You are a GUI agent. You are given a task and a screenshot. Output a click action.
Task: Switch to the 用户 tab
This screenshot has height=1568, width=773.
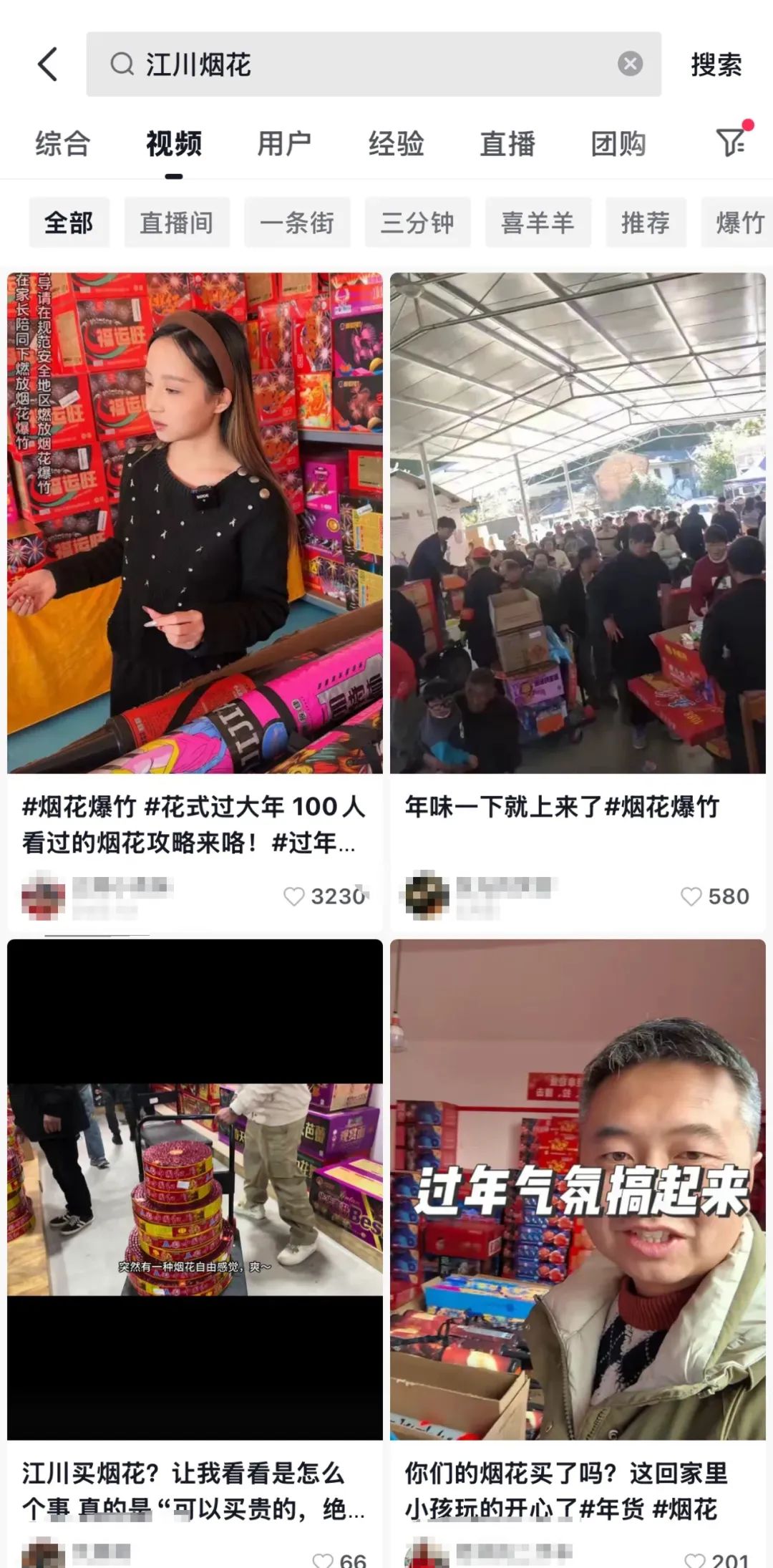click(x=283, y=143)
